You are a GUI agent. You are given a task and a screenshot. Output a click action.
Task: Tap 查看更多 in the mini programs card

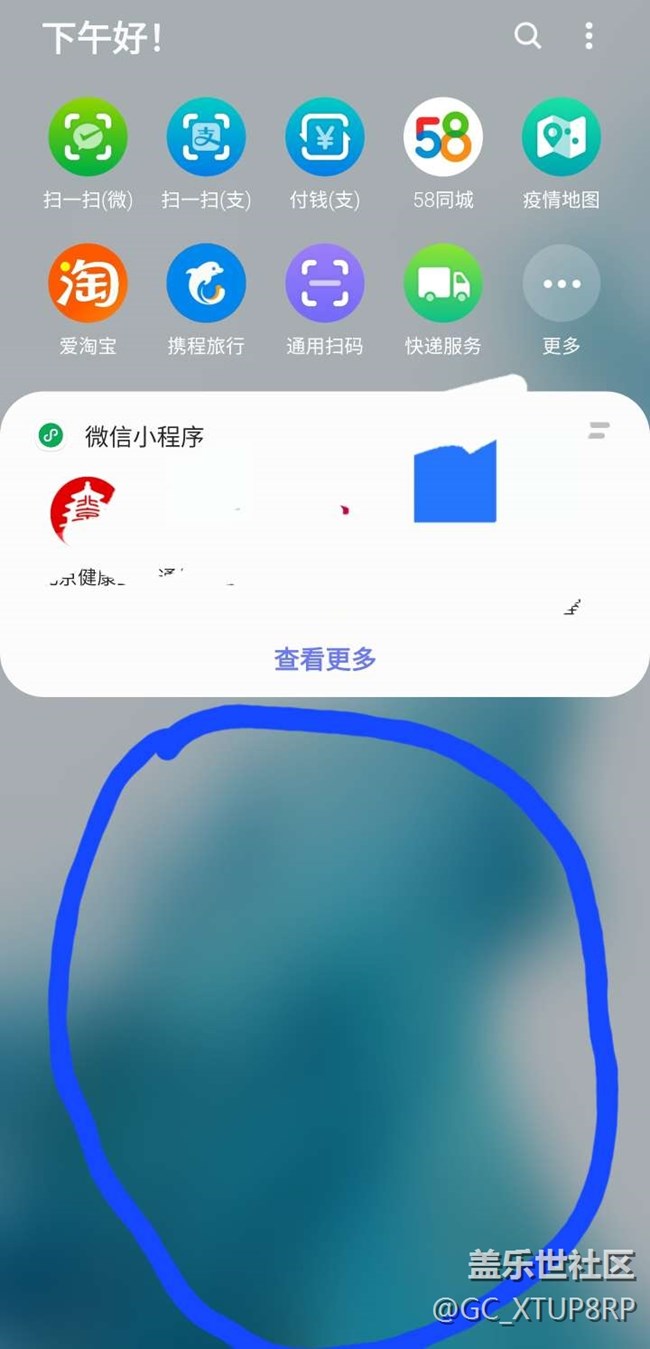point(325,659)
